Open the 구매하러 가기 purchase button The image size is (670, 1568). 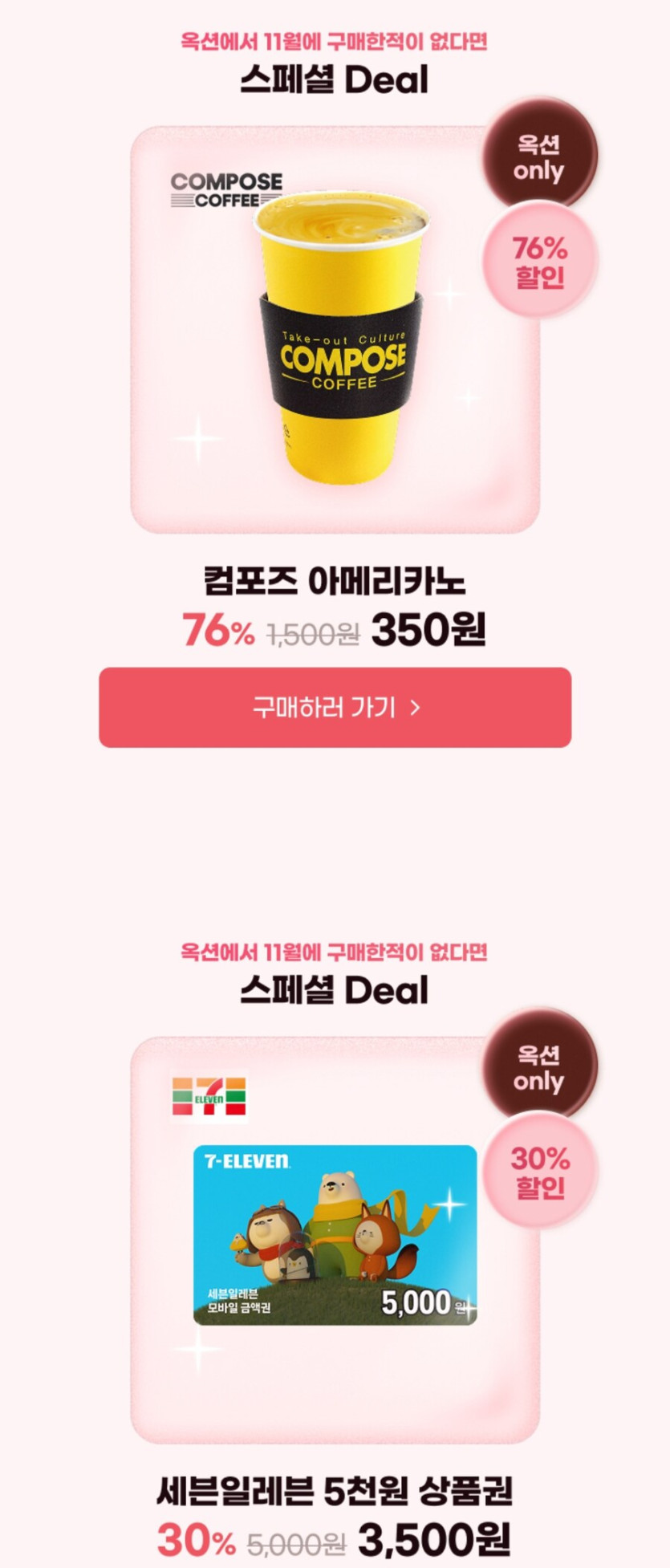point(335,706)
